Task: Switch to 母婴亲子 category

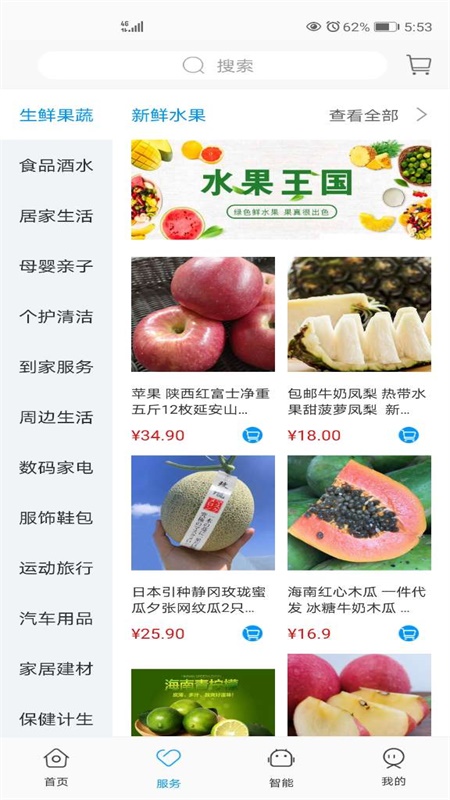Action: coord(56,266)
